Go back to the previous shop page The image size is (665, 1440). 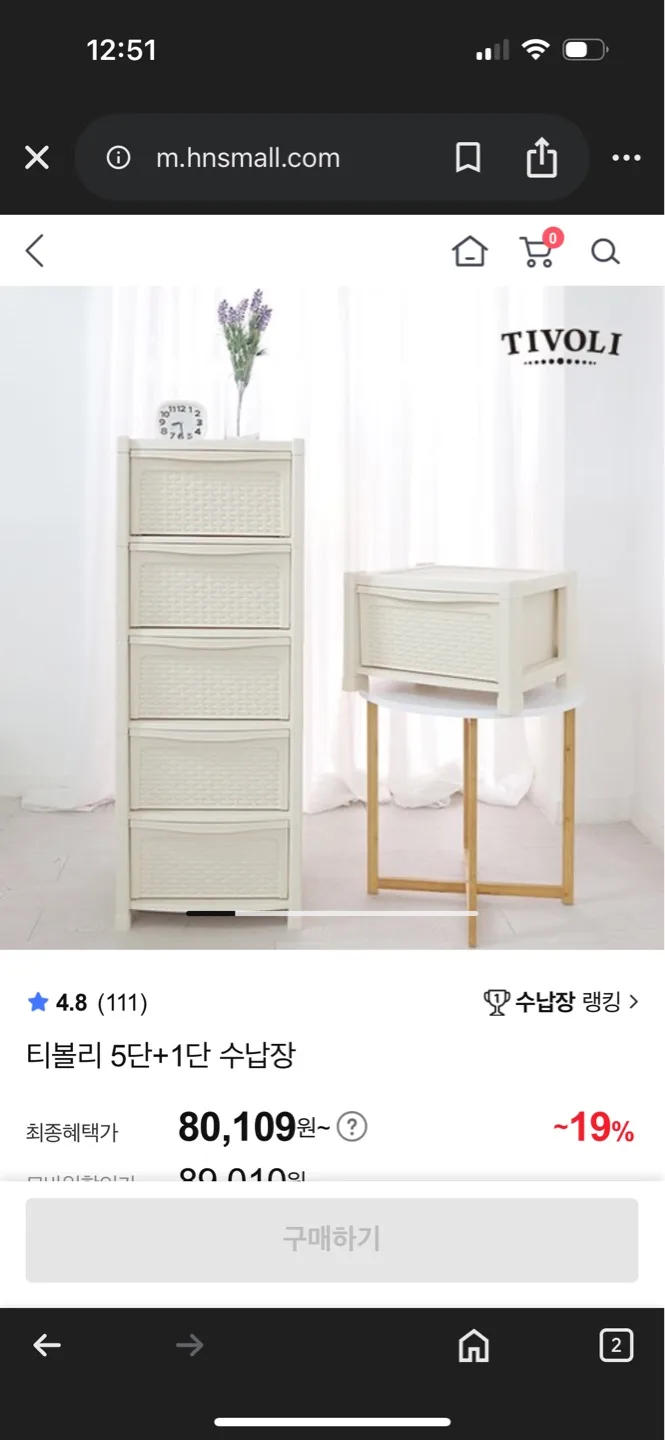click(x=36, y=251)
